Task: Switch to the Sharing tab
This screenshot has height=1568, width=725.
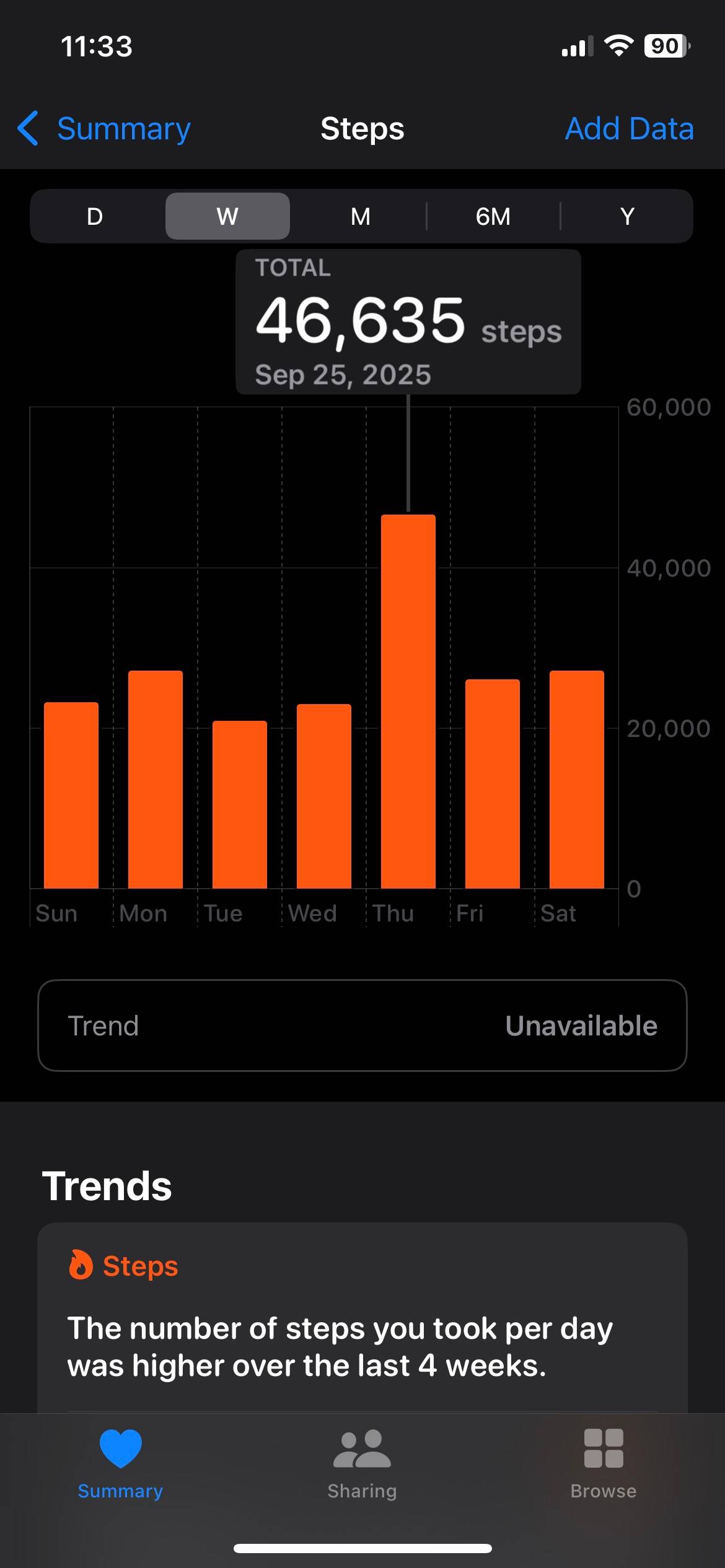Action: pos(362,1465)
